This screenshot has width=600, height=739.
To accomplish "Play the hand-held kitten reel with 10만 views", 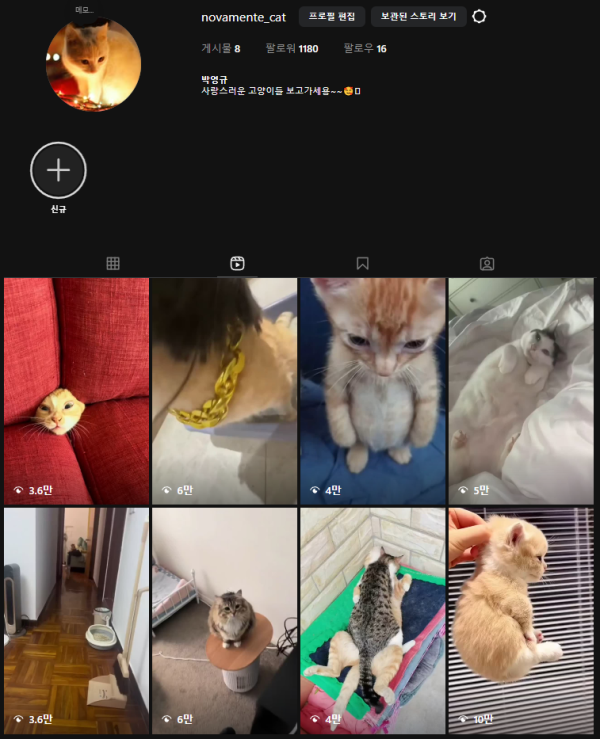I will click(x=521, y=620).
